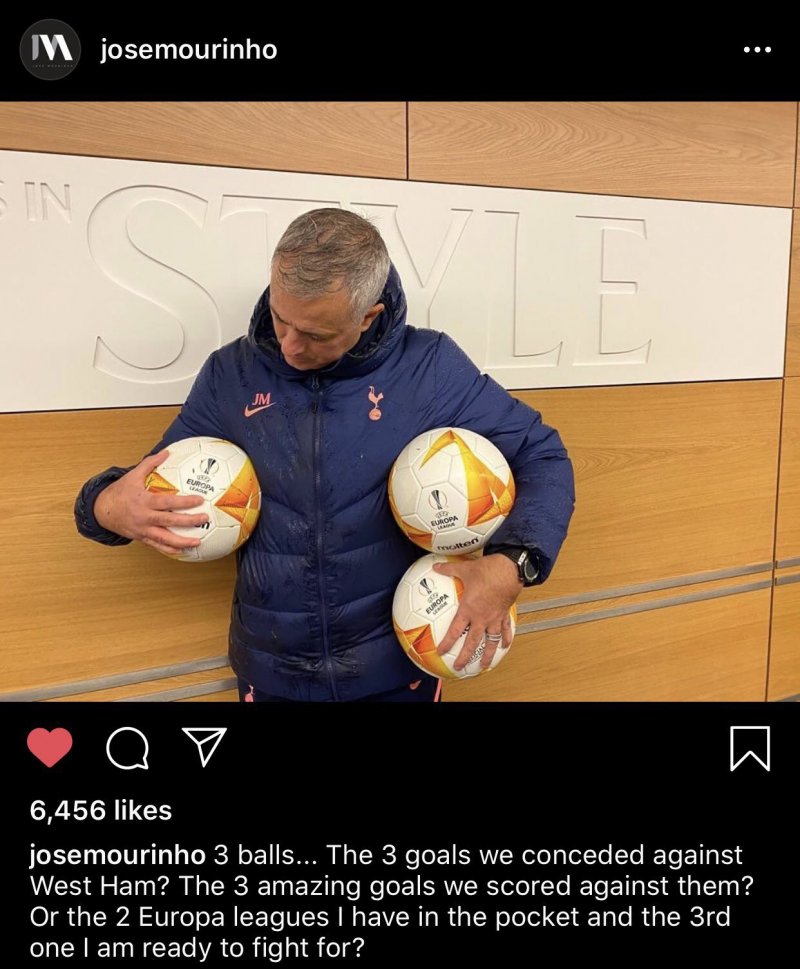View the list of 6,456 likes

(x=101, y=810)
